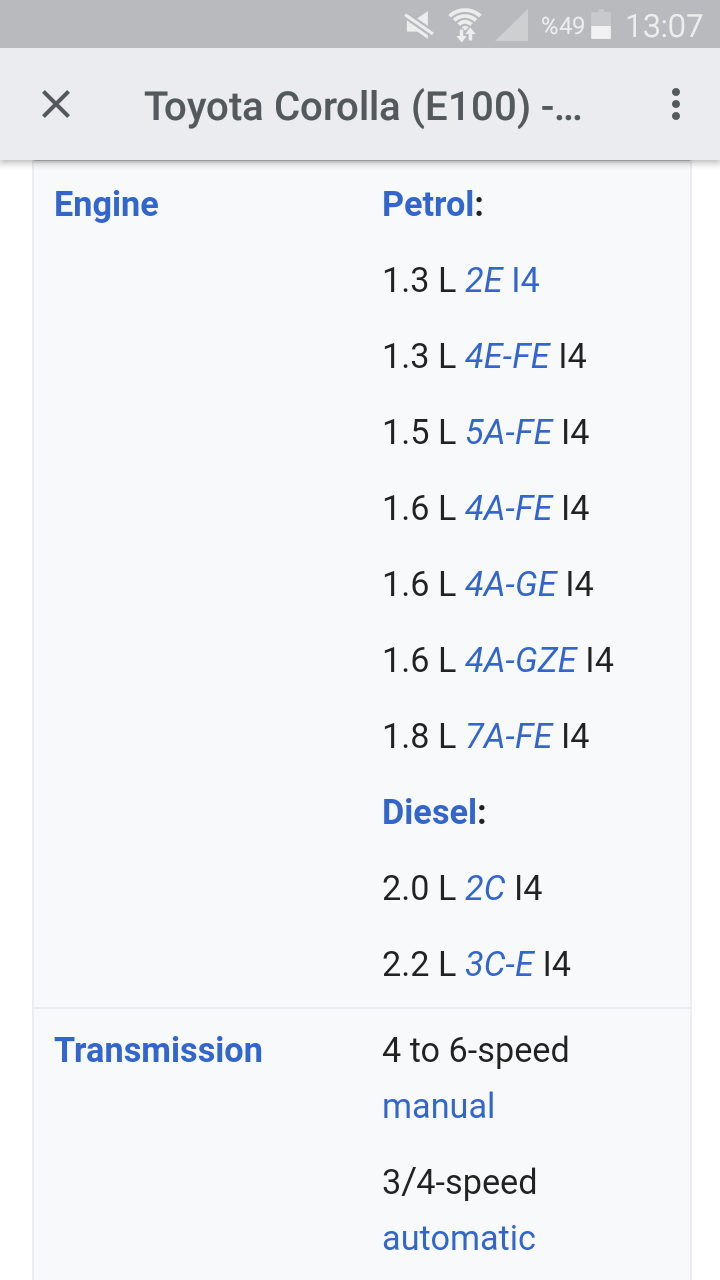Open the 2E engine link
The height and width of the screenshot is (1280, 720).
click(x=484, y=281)
